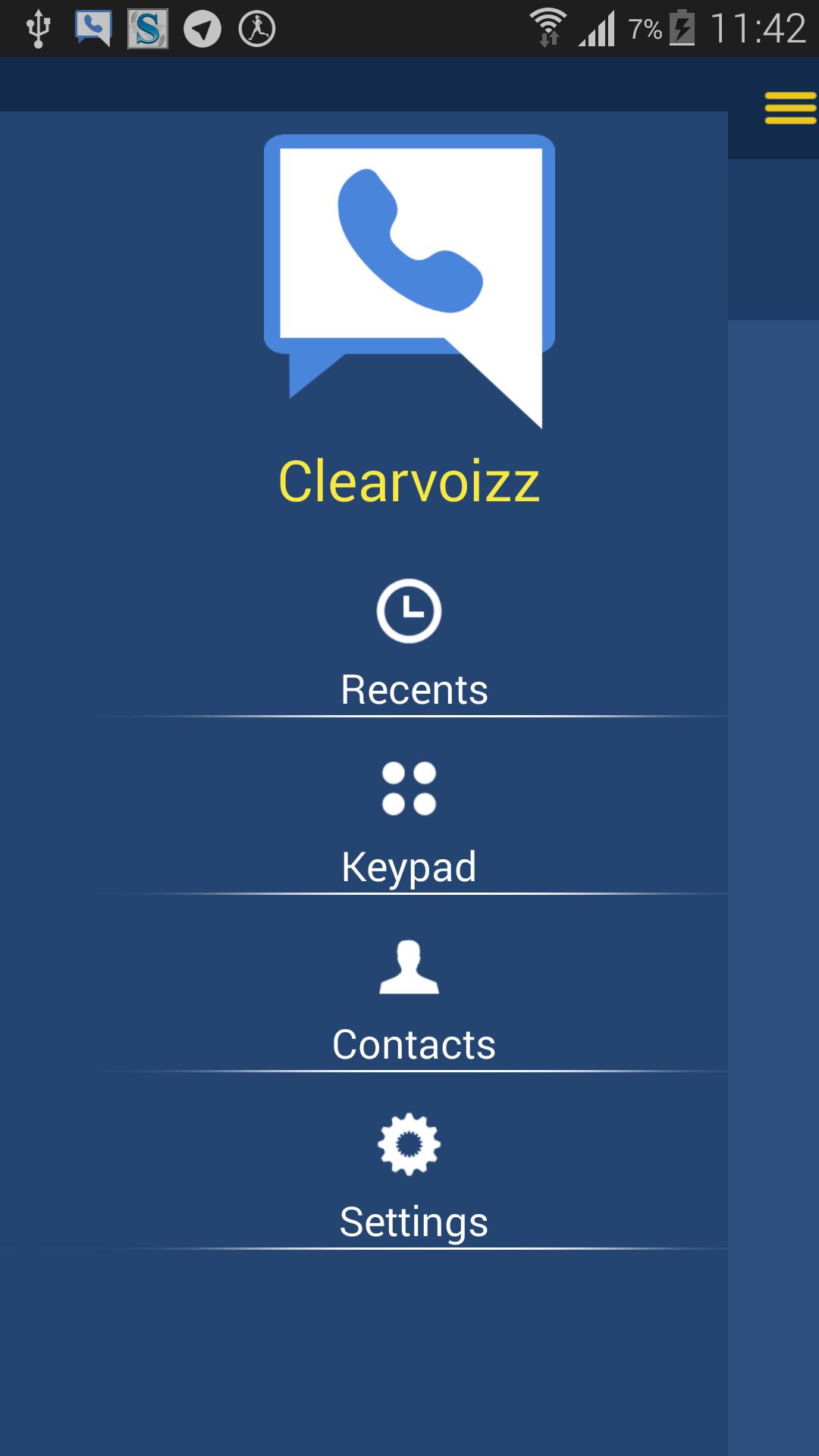Select the Recents clock icon
The image size is (819, 1456).
pos(409,609)
